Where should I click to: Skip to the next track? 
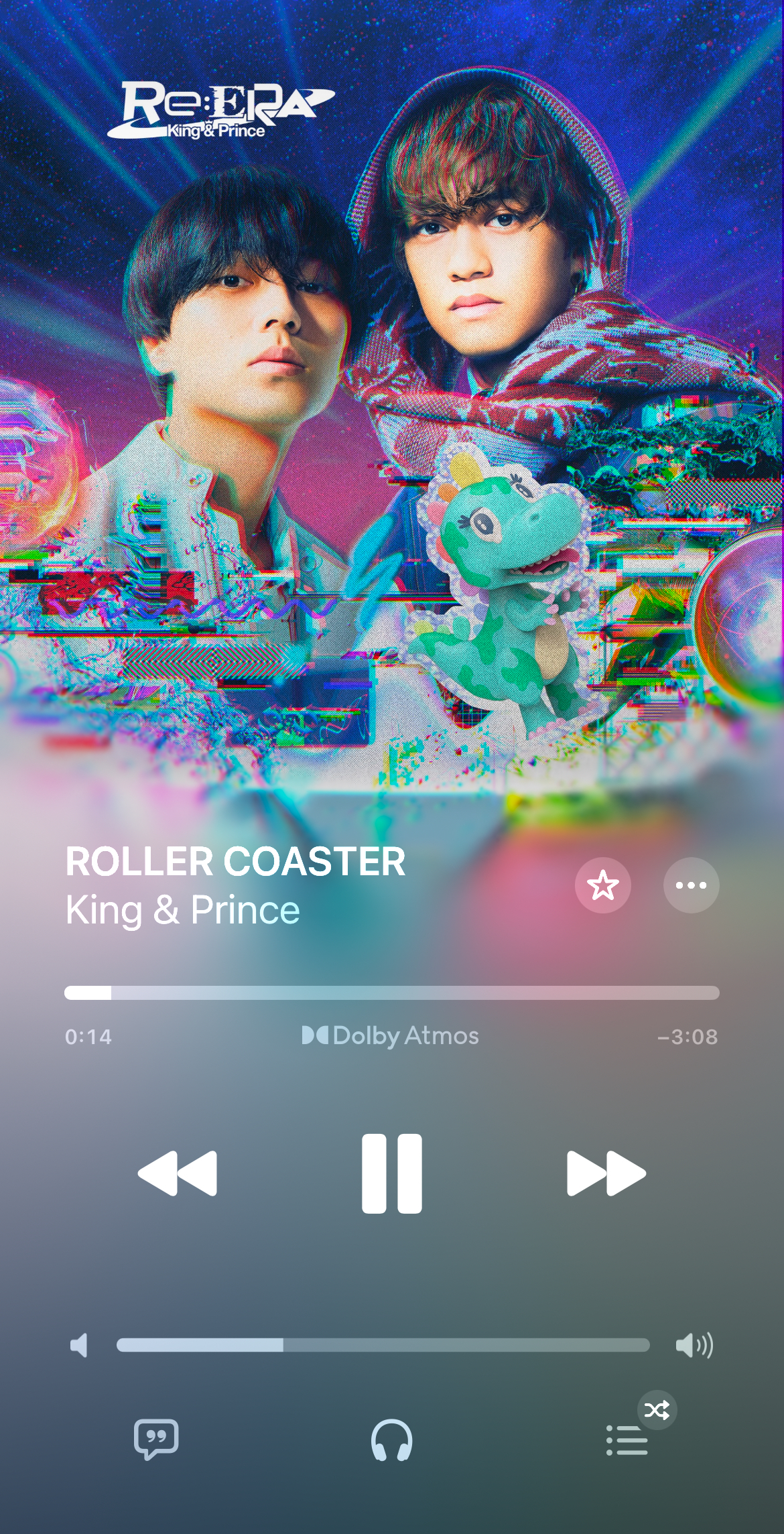pos(606,1173)
